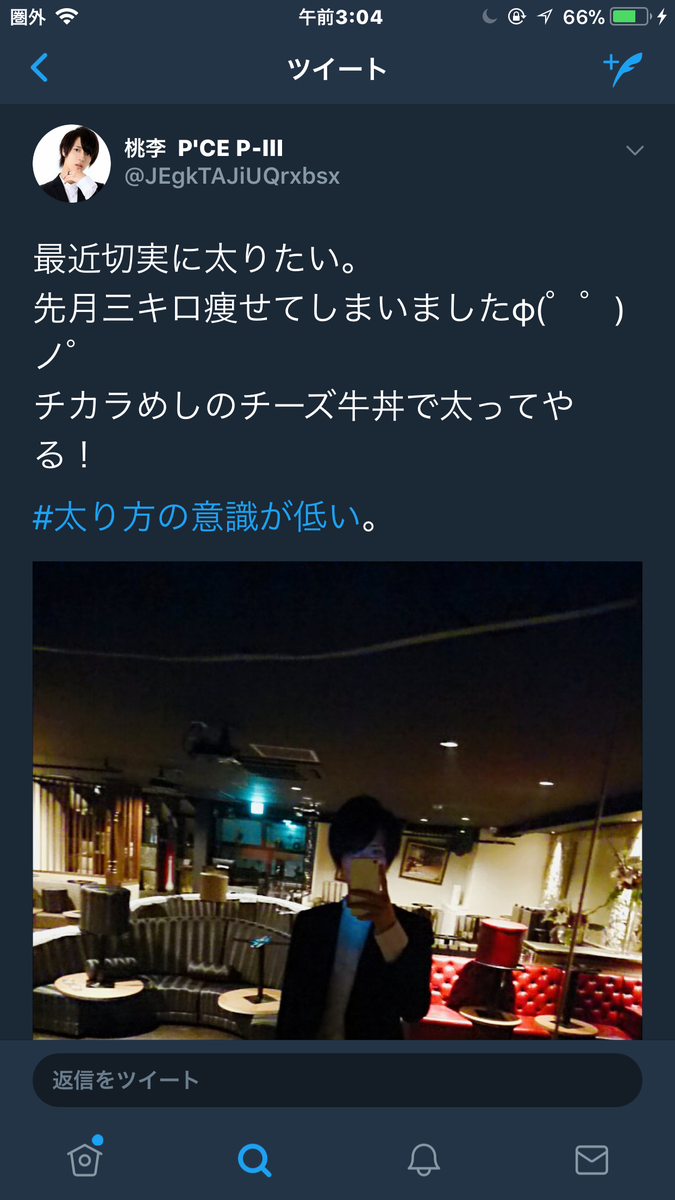View the attached photo full screen

click(337, 800)
